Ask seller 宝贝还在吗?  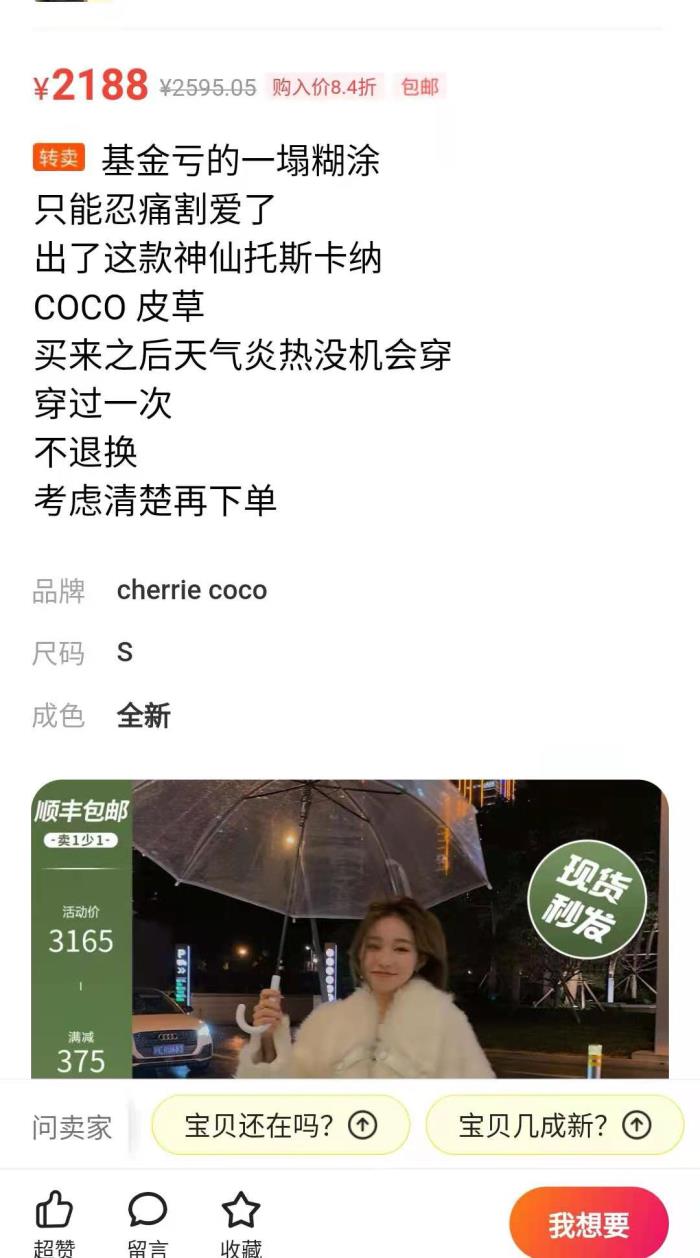point(280,1125)
